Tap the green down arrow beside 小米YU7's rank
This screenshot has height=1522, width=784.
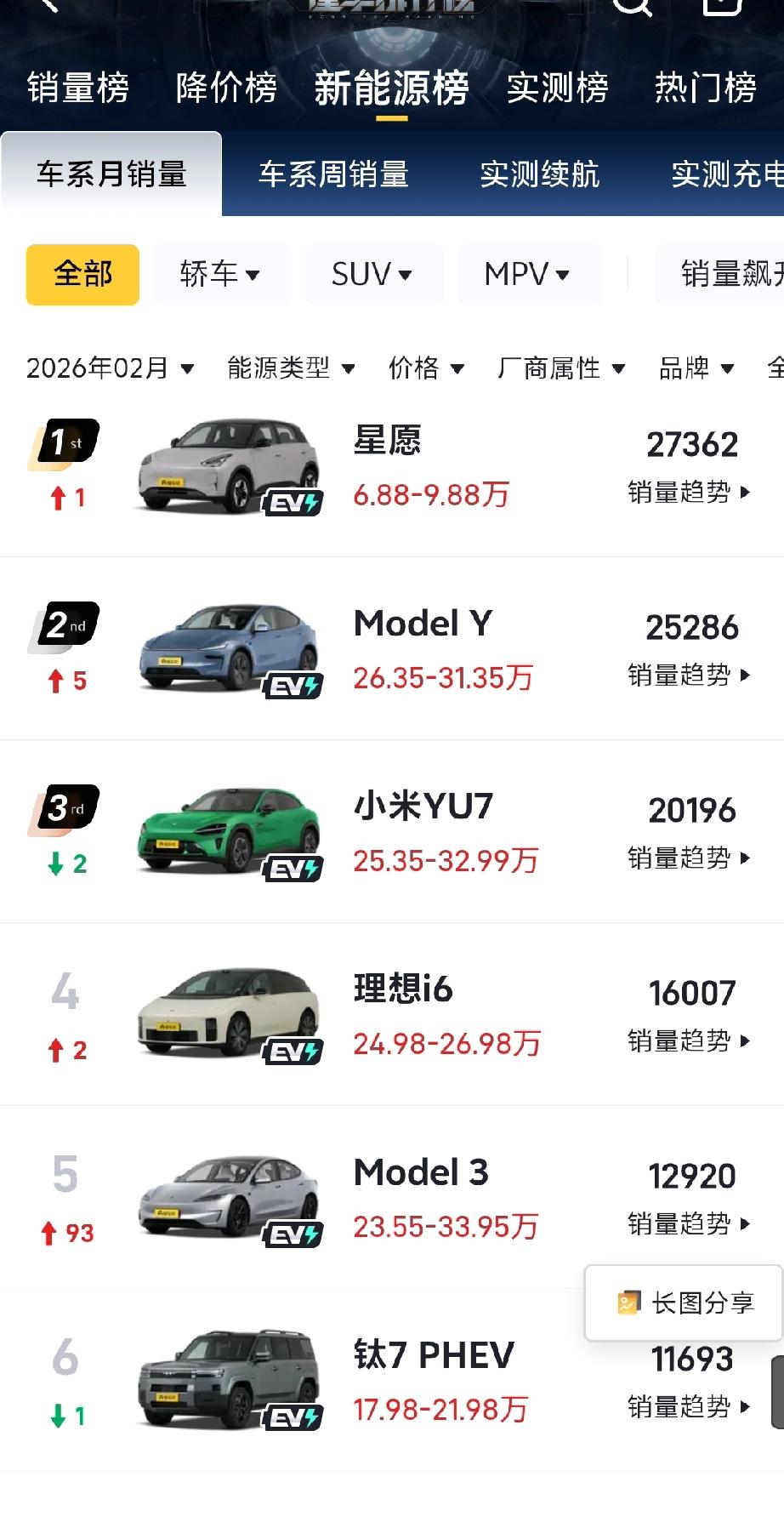pyautogui.click(x=55, y=864)
